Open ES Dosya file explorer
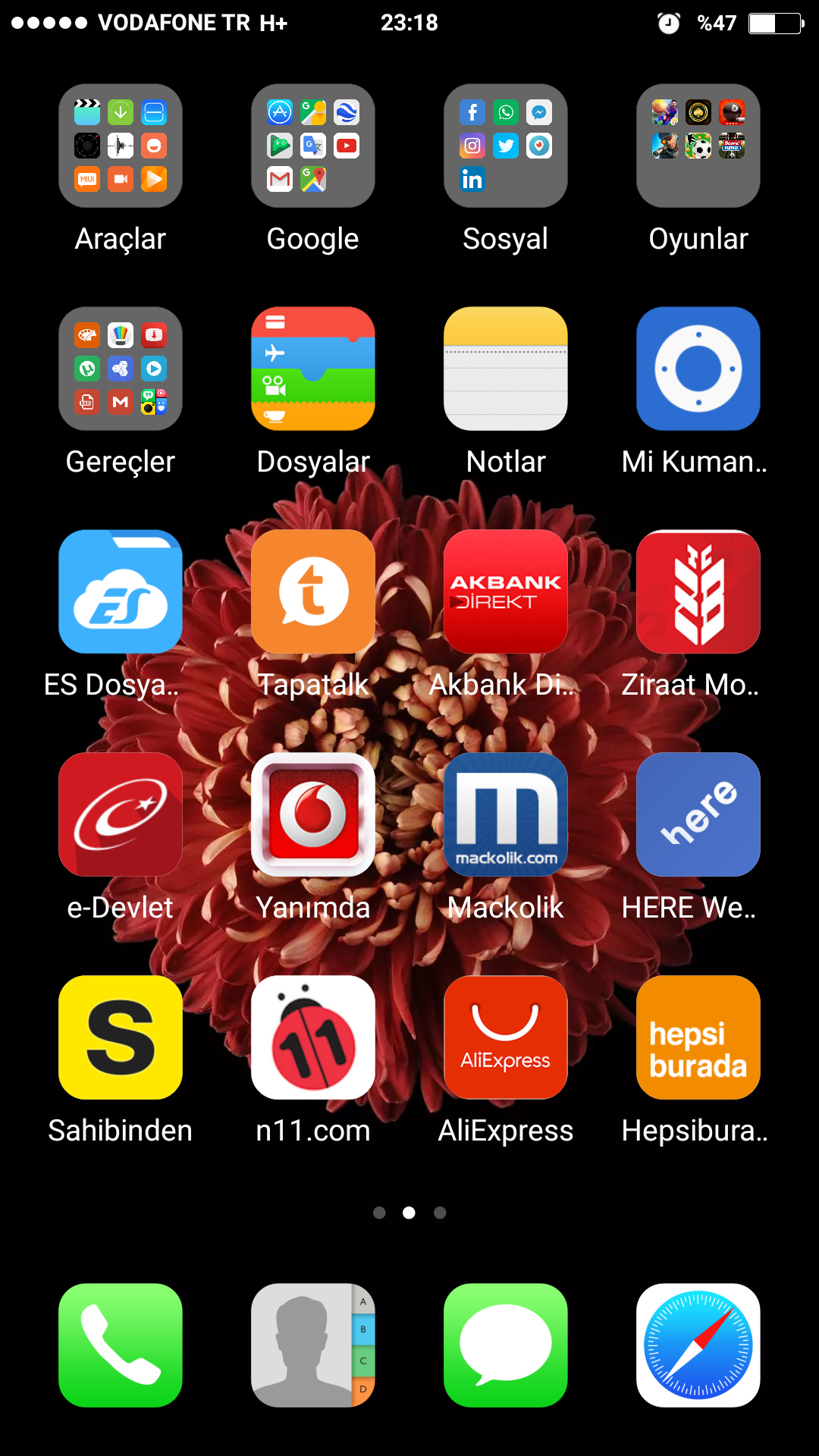 (x=121, y=591)
